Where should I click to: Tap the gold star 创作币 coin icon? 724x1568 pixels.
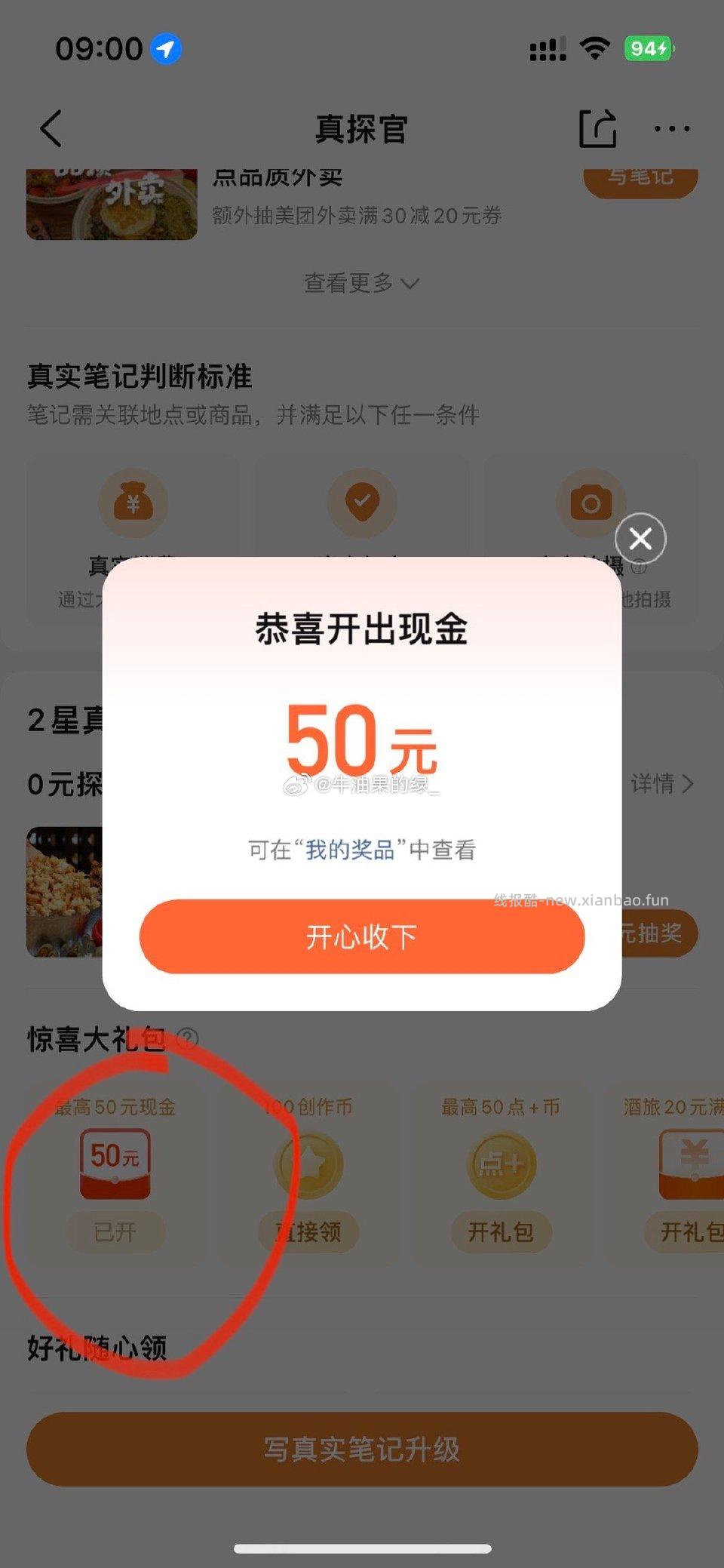(x=309, y=1164)
